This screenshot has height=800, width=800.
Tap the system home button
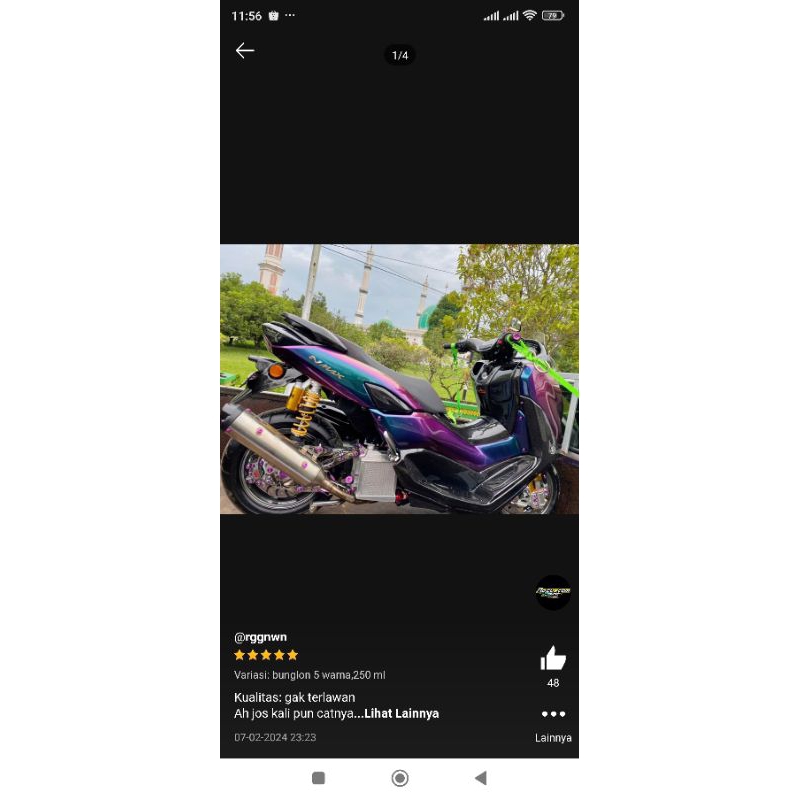coord(400,778)
